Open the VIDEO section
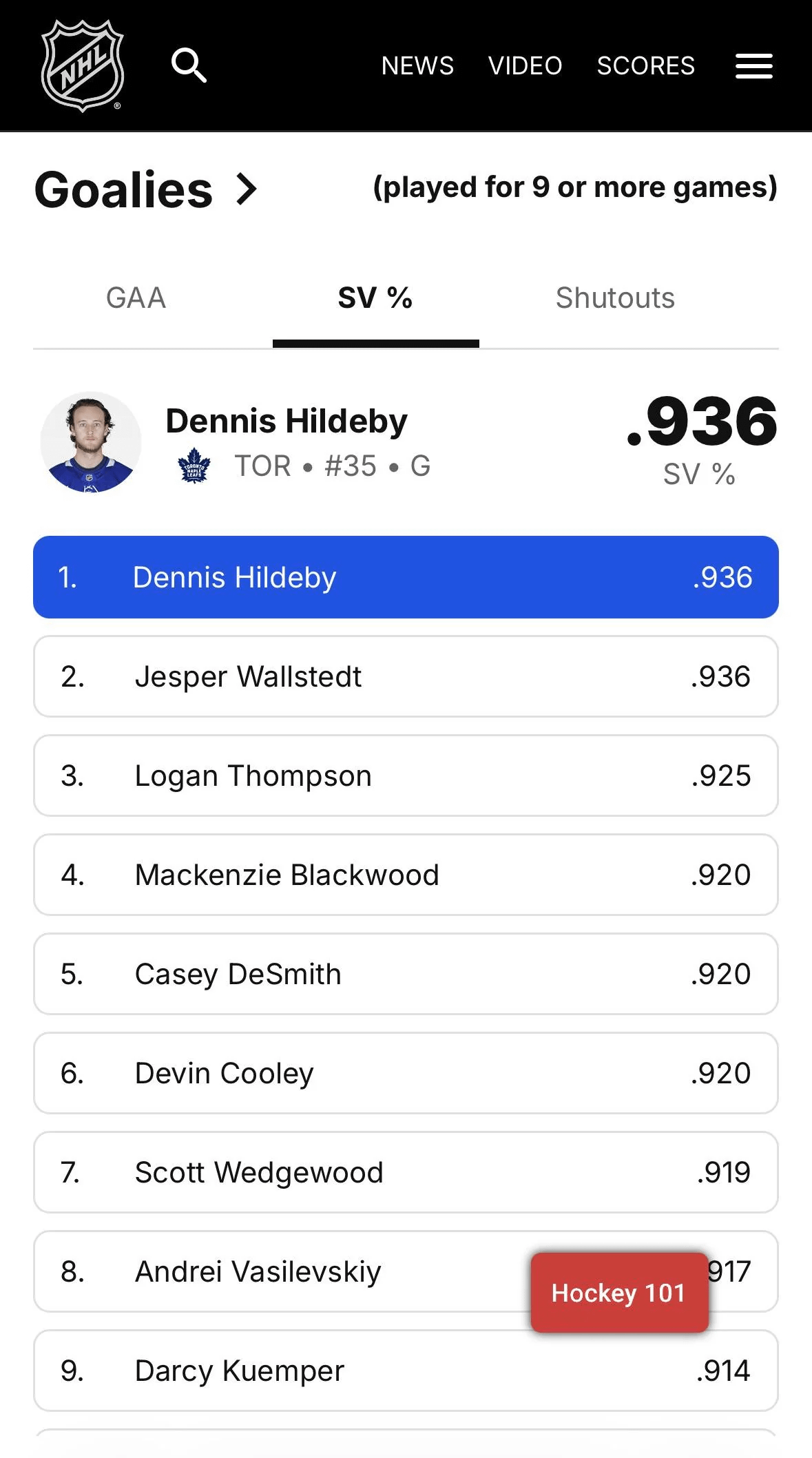This screenshot has height=1458, width=812. tap(525, 66)
